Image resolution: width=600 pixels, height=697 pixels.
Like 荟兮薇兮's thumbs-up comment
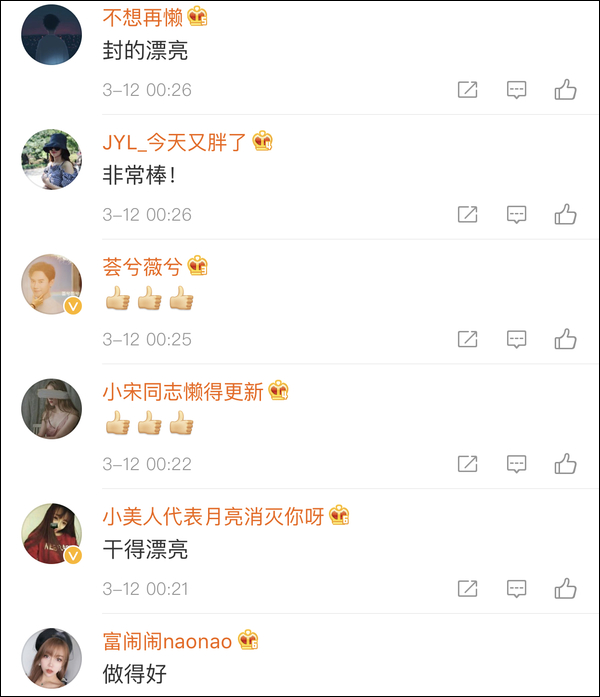[x=566, y=339]
